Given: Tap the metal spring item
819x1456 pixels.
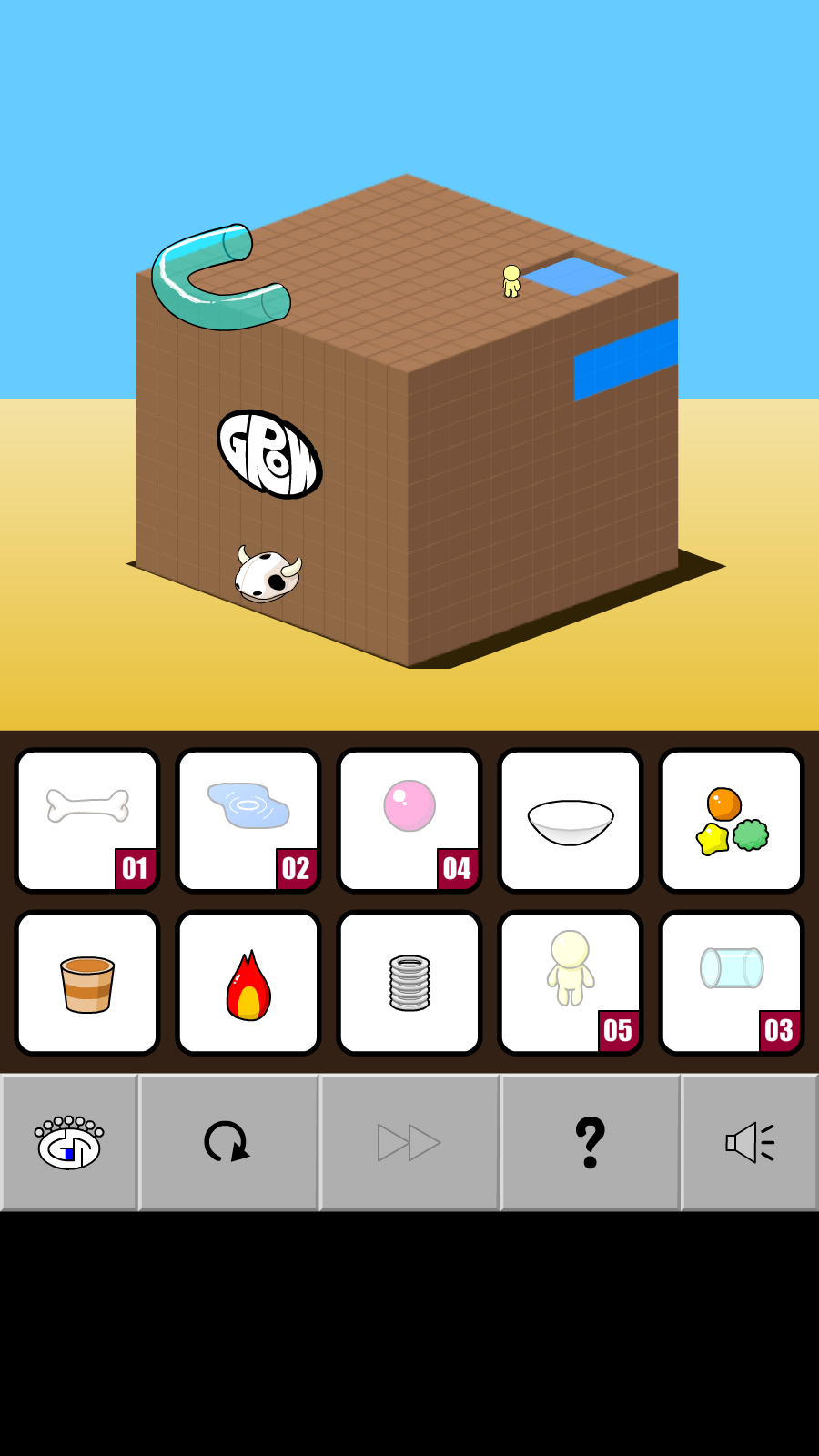Looking at the screenshot, I should point(409,983).
